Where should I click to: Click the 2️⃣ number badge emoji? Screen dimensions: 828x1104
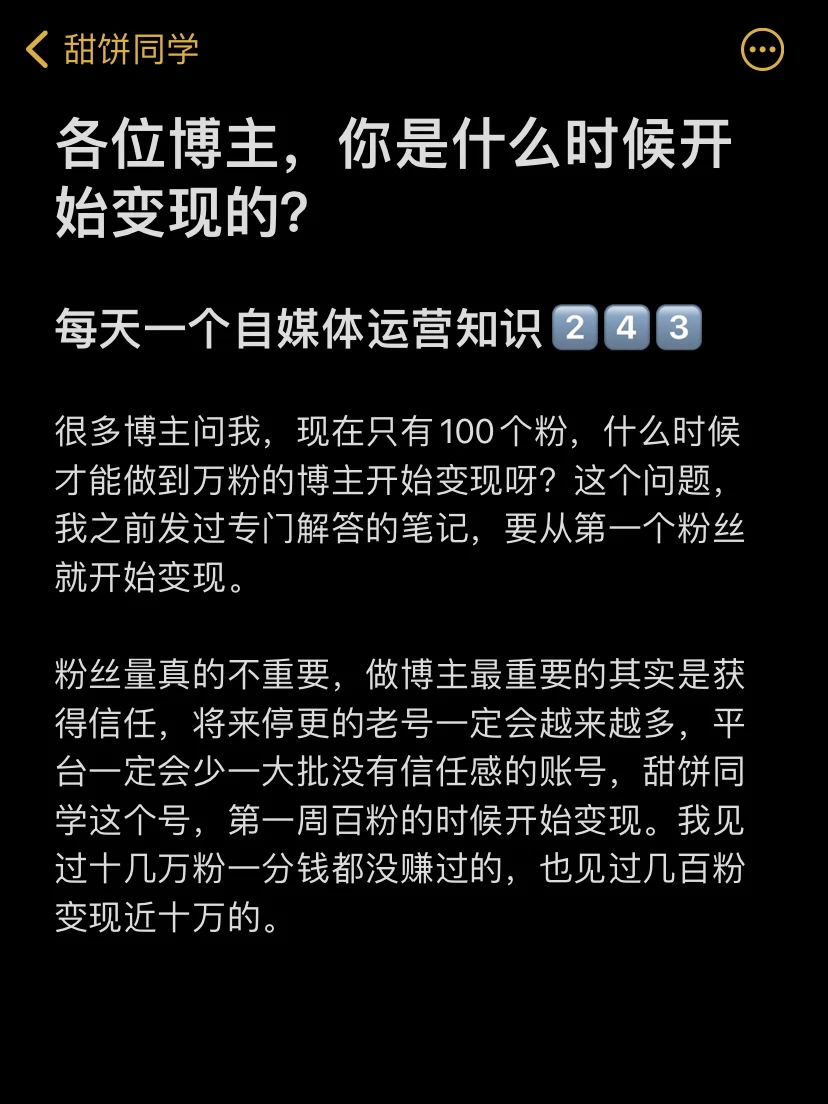pos(575,328)
